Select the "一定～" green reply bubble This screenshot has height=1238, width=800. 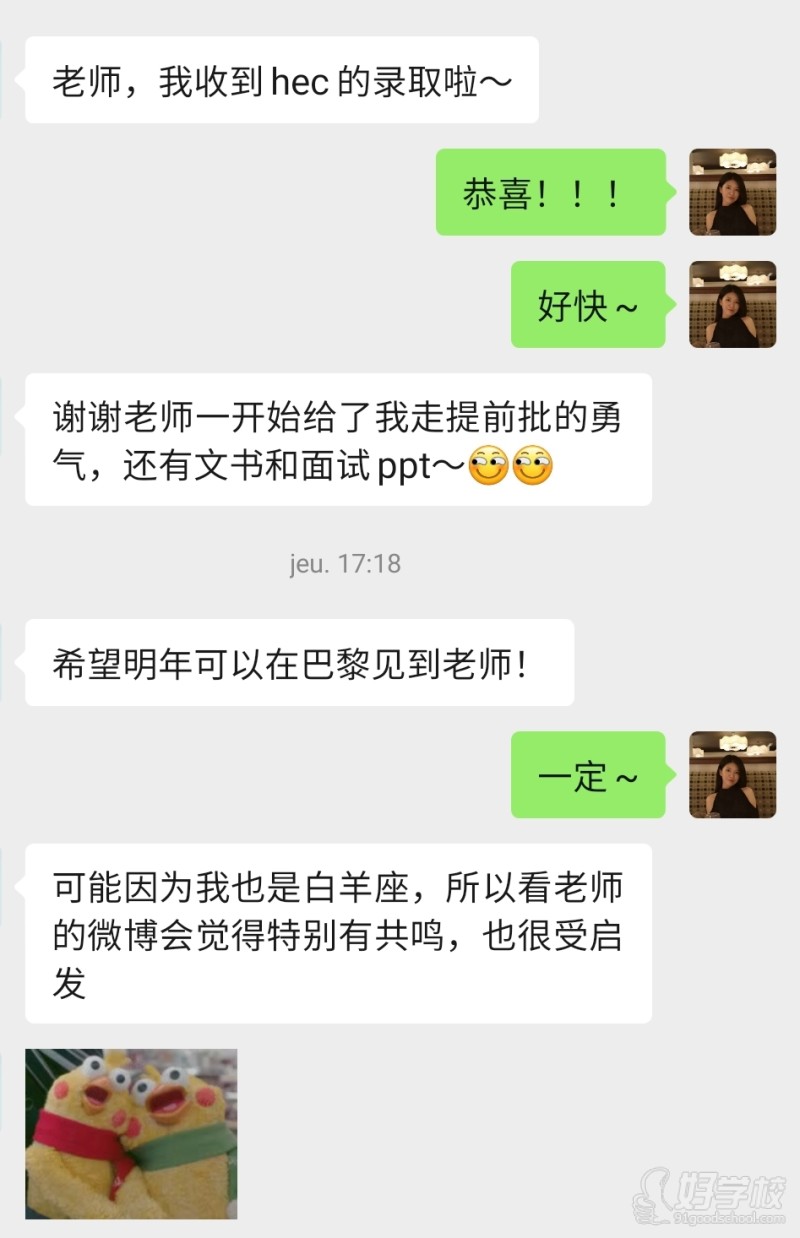(590, 777)
